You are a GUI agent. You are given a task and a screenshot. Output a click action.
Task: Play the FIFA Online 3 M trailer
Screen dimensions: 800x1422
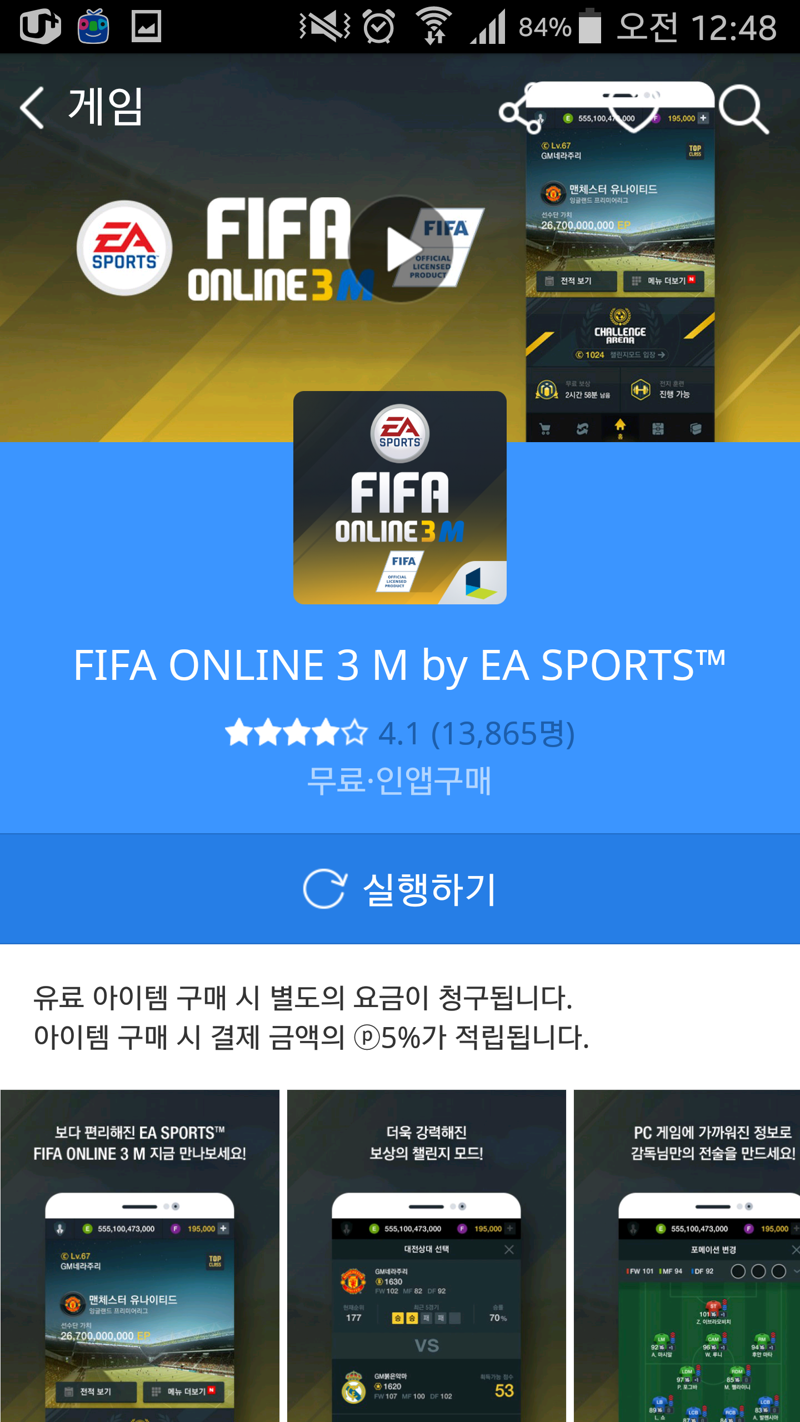[x=401, y=249]
